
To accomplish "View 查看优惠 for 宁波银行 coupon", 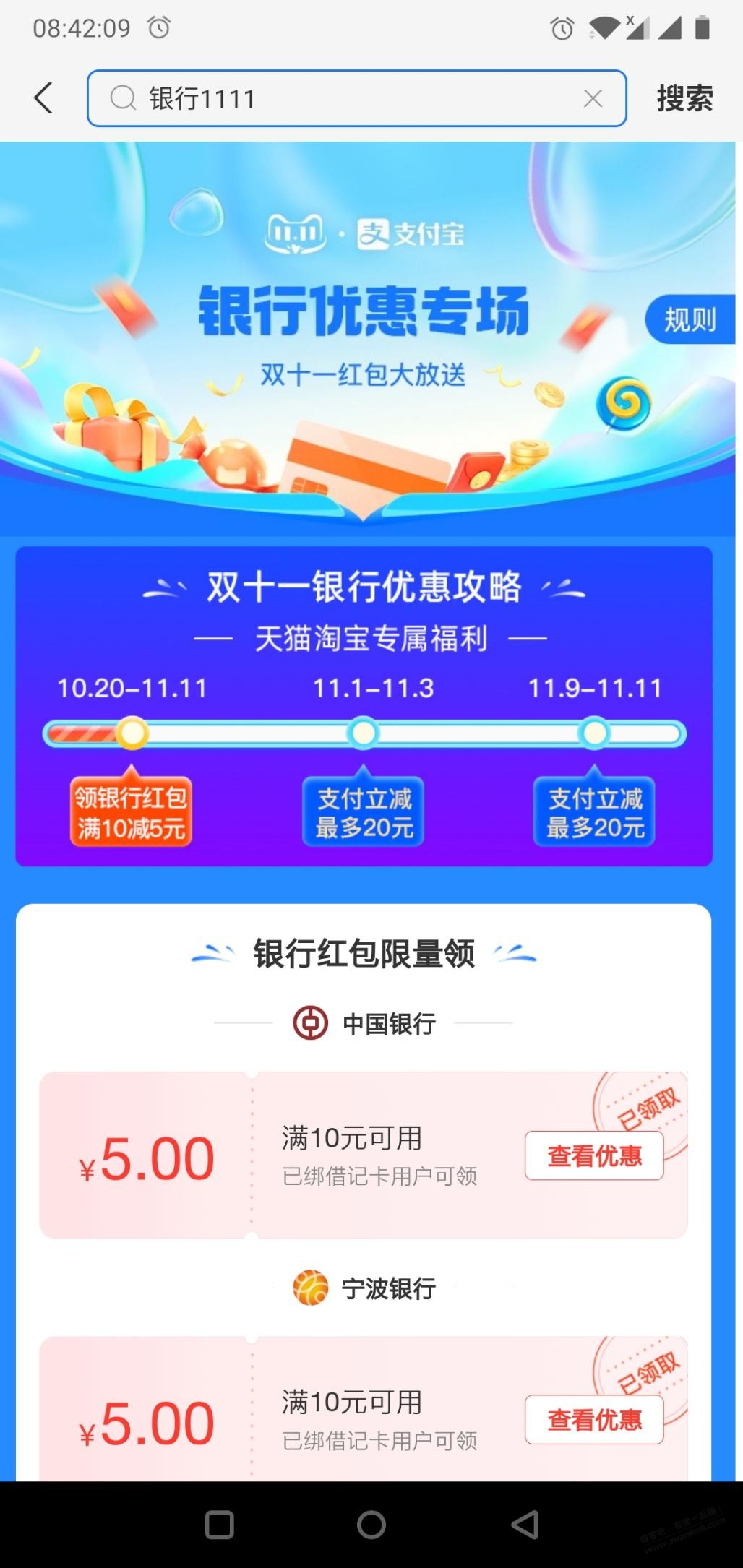I will 593,1420.
